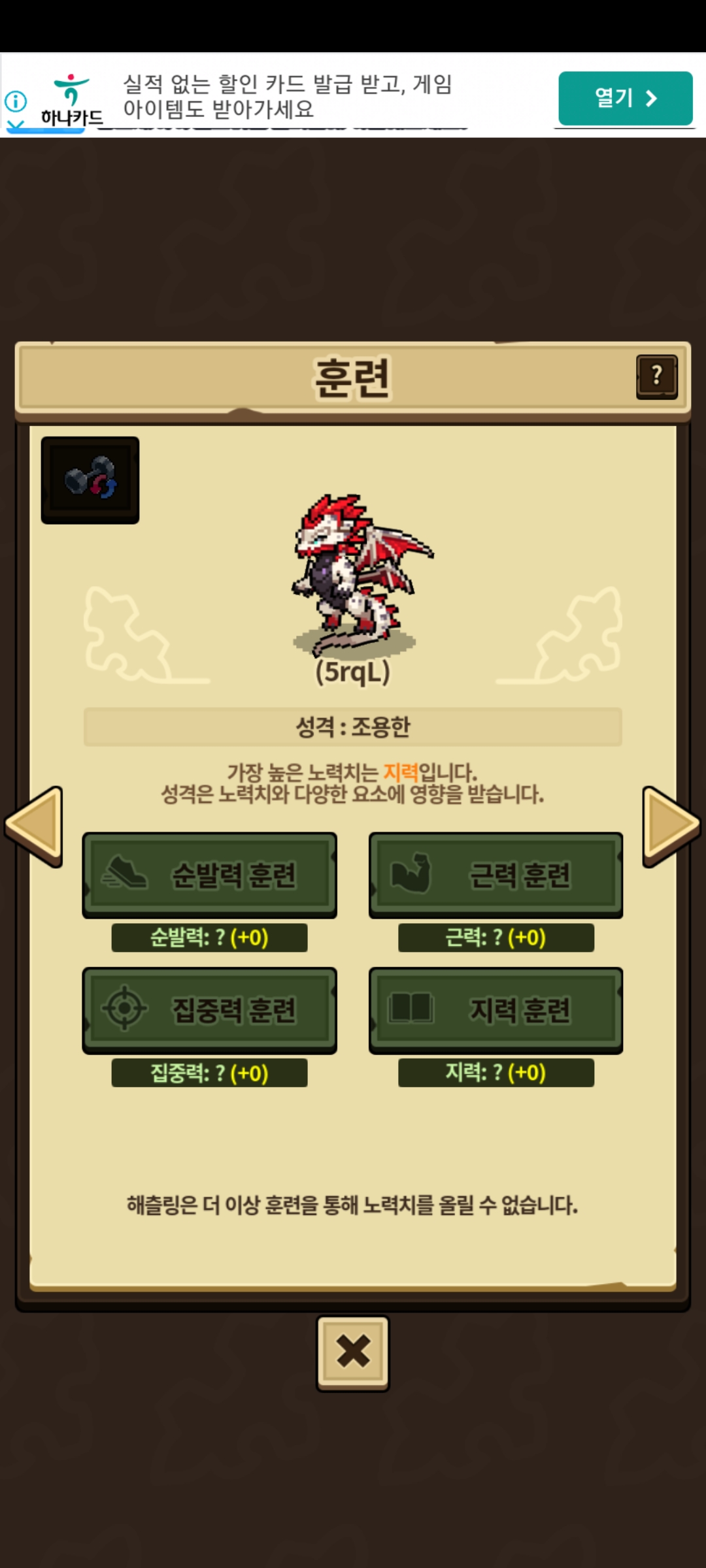
Task: Select 지력 훈련 button
Action: tap(496, 1011)
